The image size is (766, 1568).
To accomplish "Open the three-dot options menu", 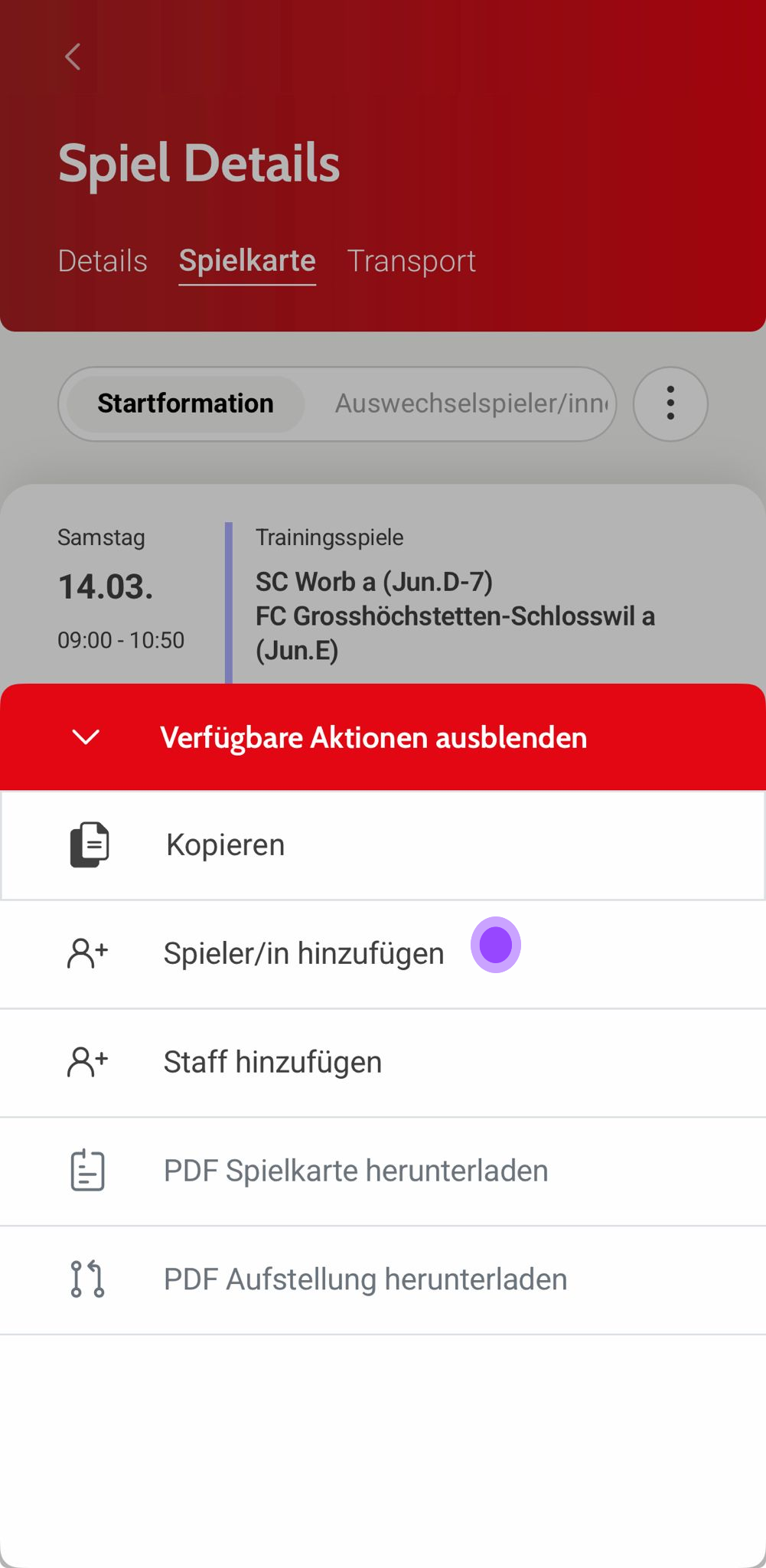I will [x=670, y=403].
